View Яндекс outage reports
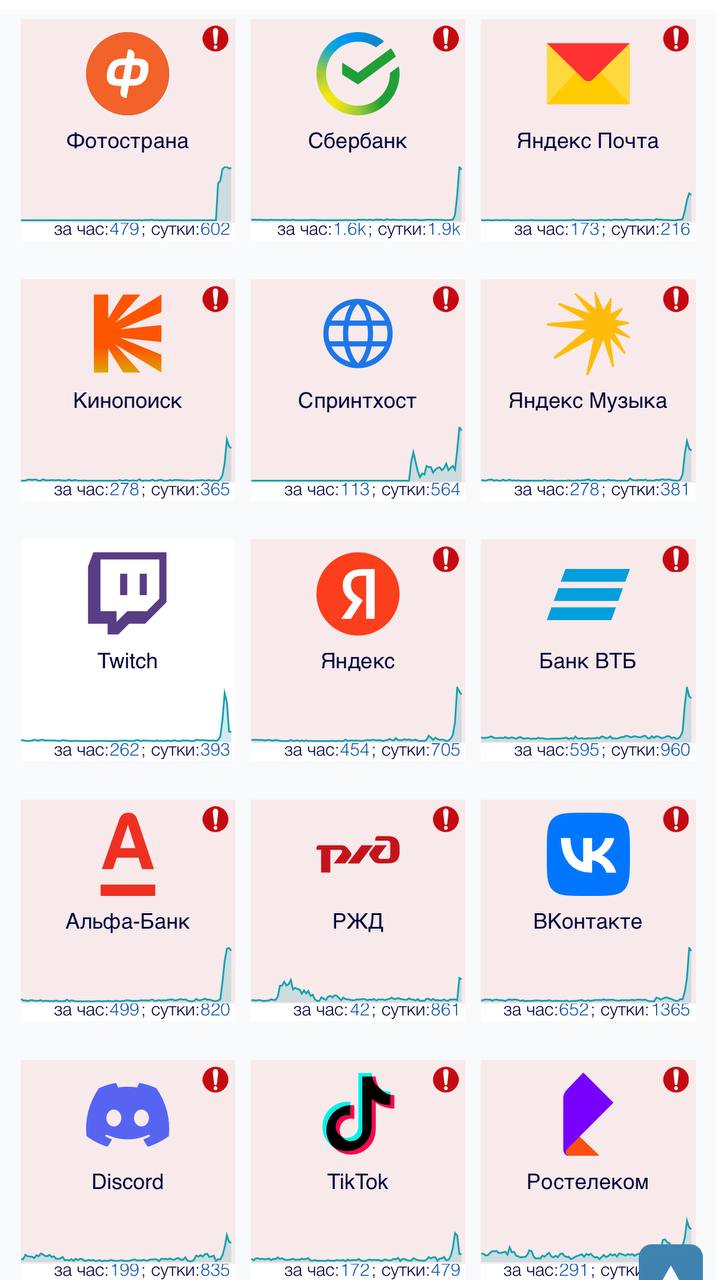 357,650
